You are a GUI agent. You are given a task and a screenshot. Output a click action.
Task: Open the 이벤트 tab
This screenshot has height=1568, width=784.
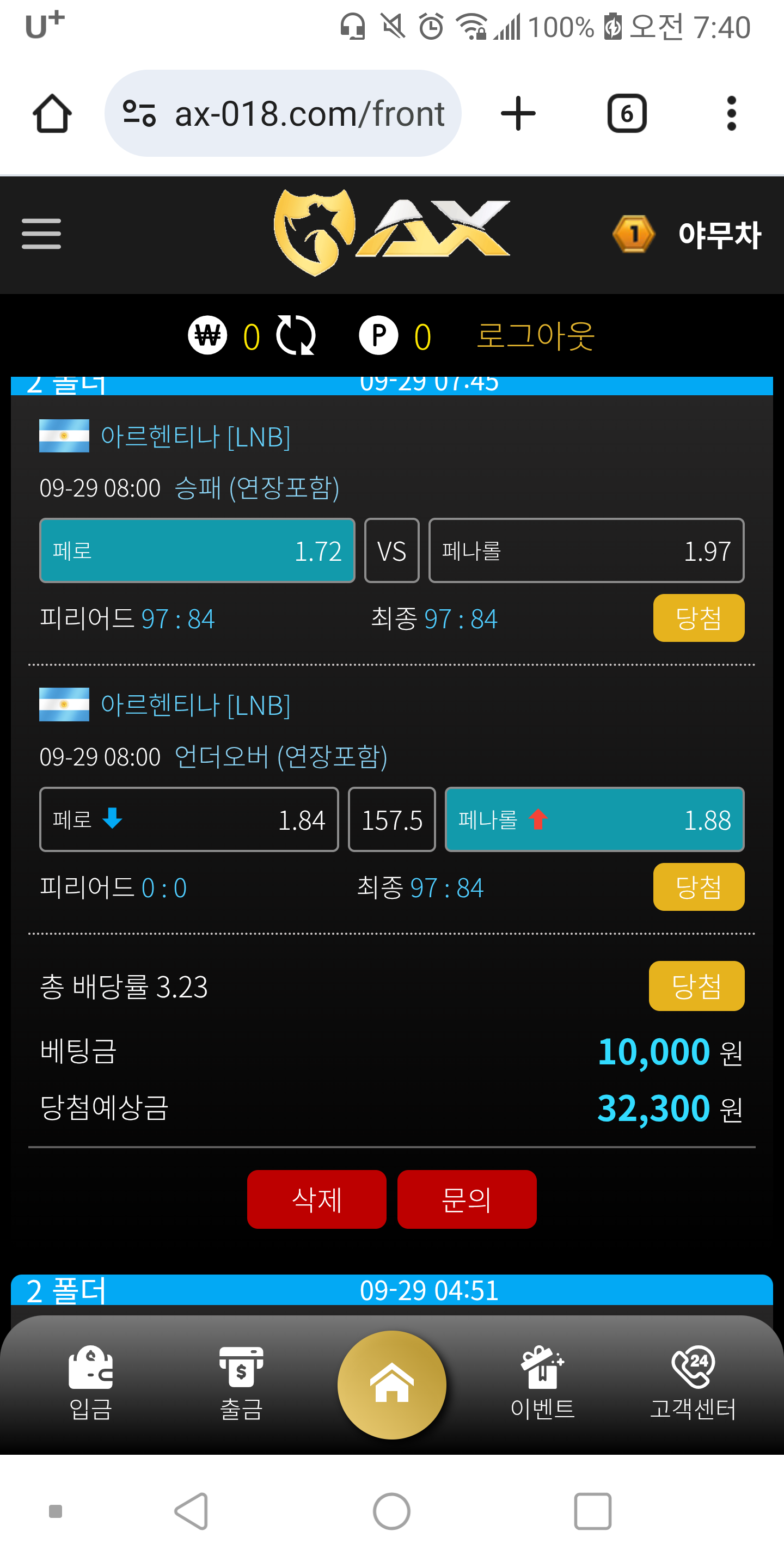pos(542,1383)
